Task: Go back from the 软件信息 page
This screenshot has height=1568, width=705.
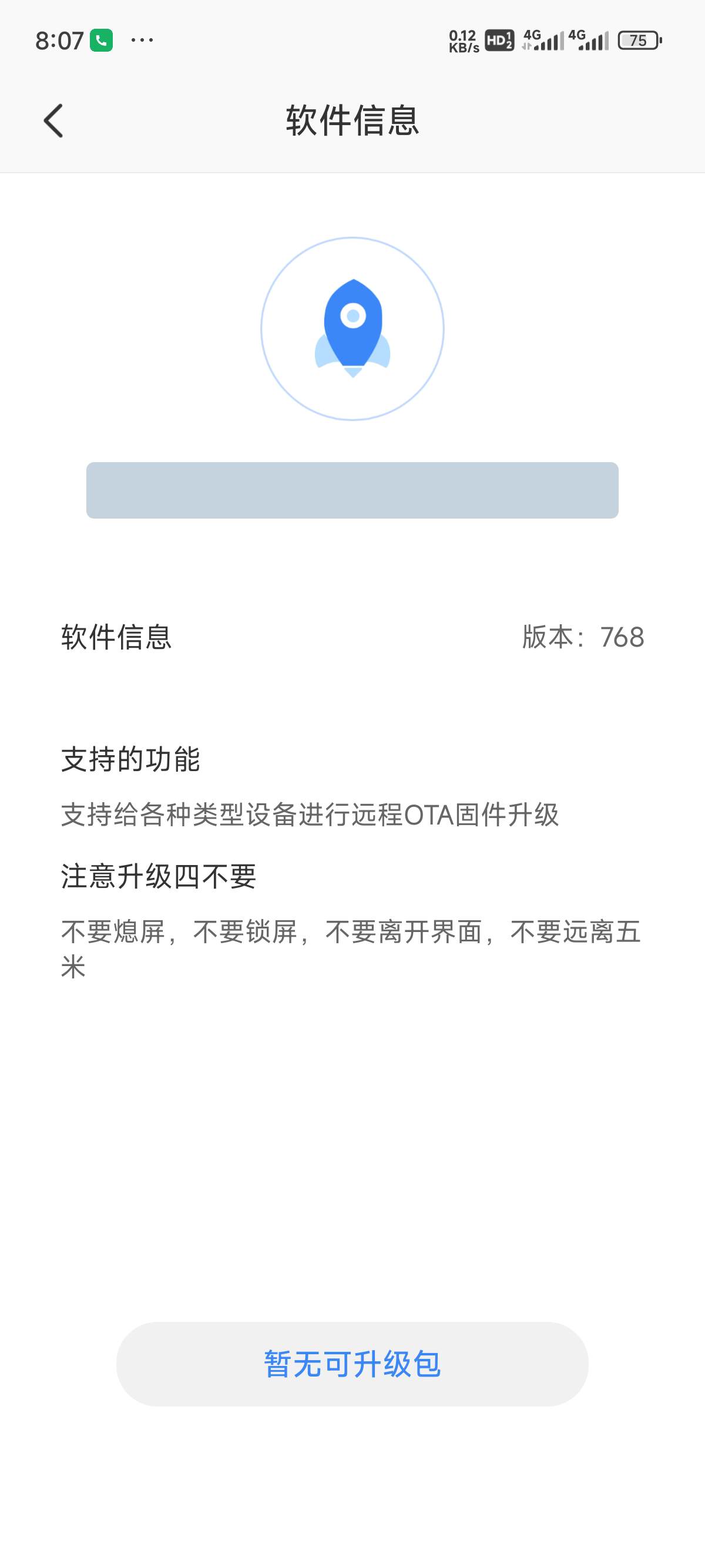Action: pos(53,120)
